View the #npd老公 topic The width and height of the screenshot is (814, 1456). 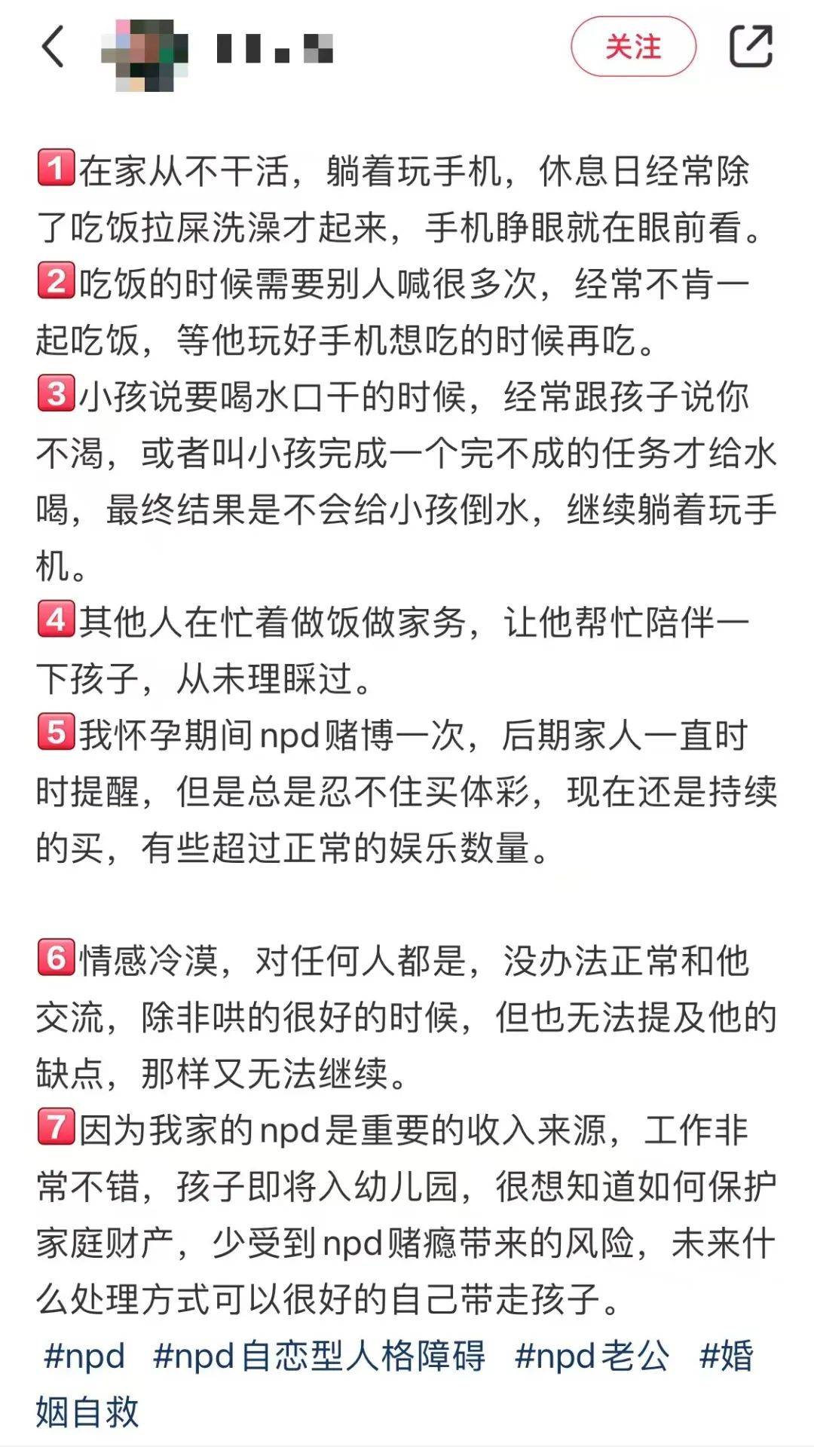592,1357
